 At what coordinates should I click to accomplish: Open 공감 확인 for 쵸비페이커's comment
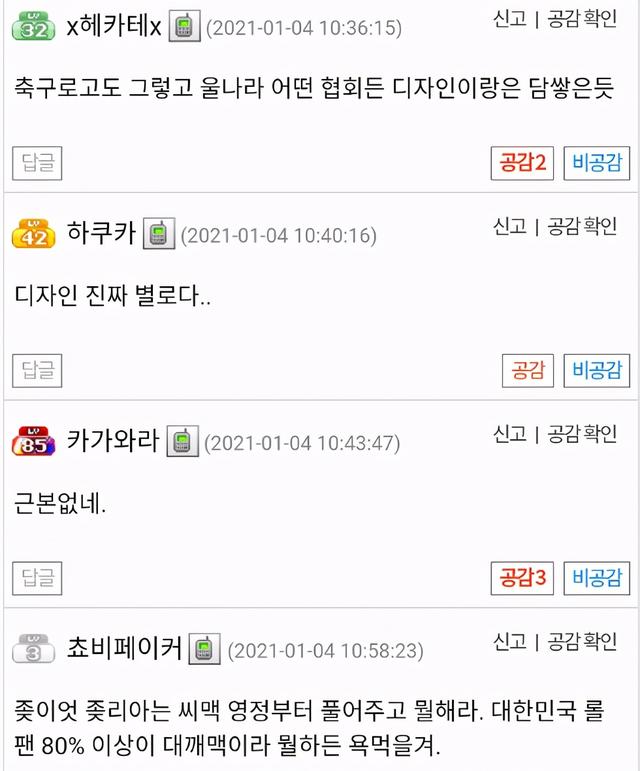[583, 641]
